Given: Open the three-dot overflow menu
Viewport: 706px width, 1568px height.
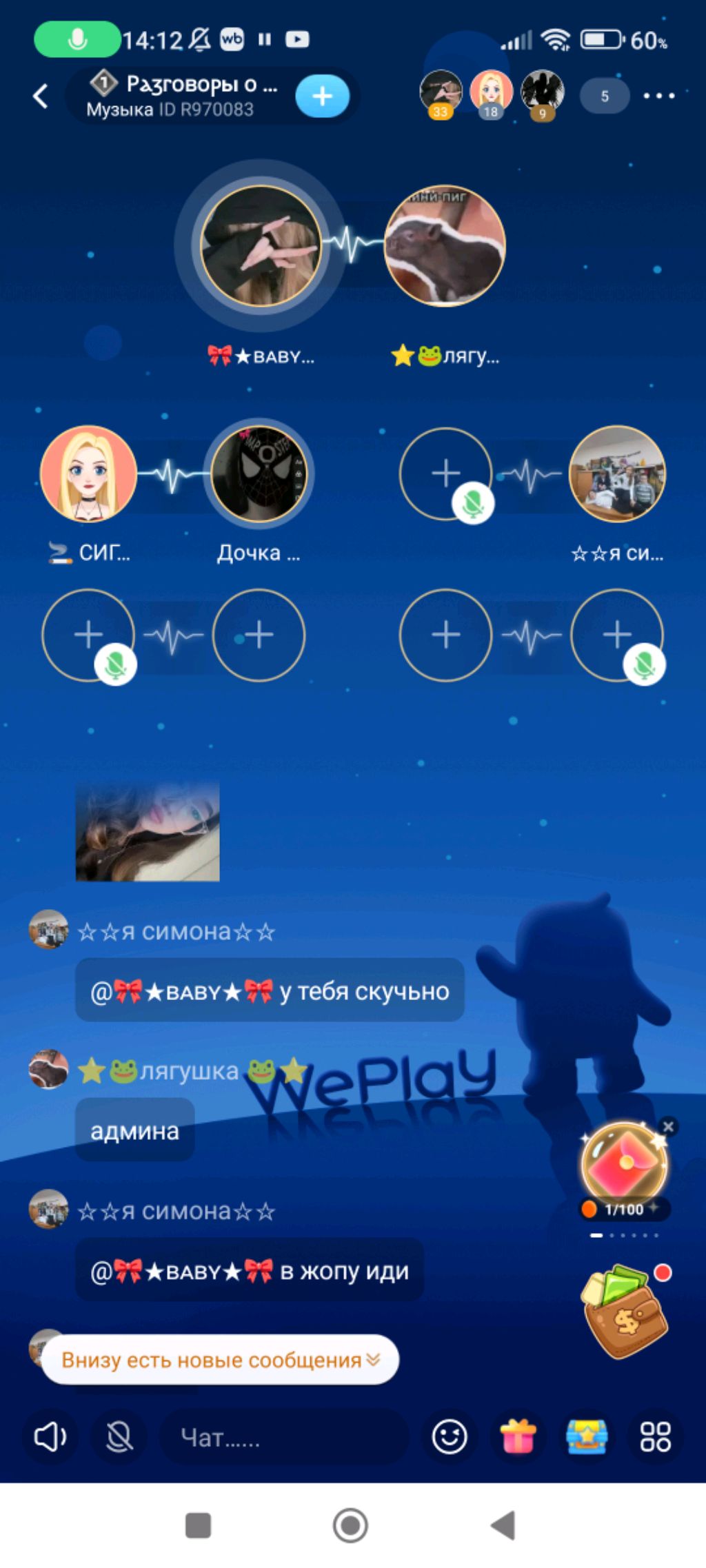Looking at the screenshot, I should click(658, 96).
